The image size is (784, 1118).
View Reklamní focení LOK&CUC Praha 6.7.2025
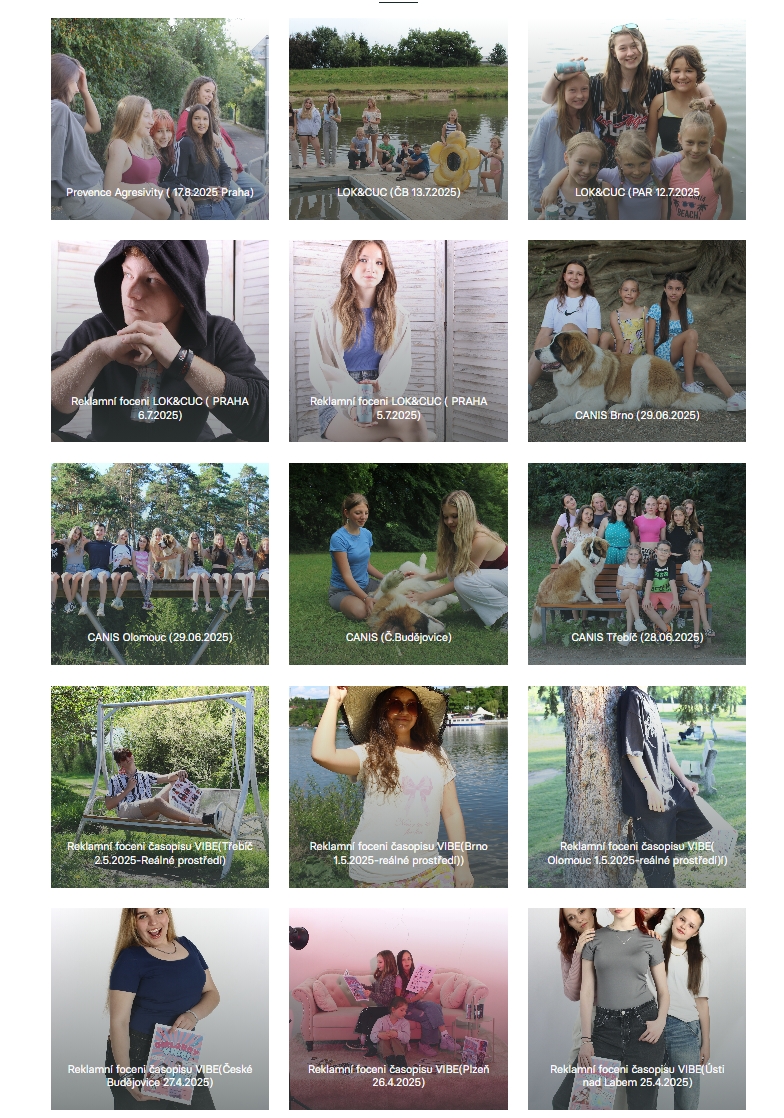[160, 341]
